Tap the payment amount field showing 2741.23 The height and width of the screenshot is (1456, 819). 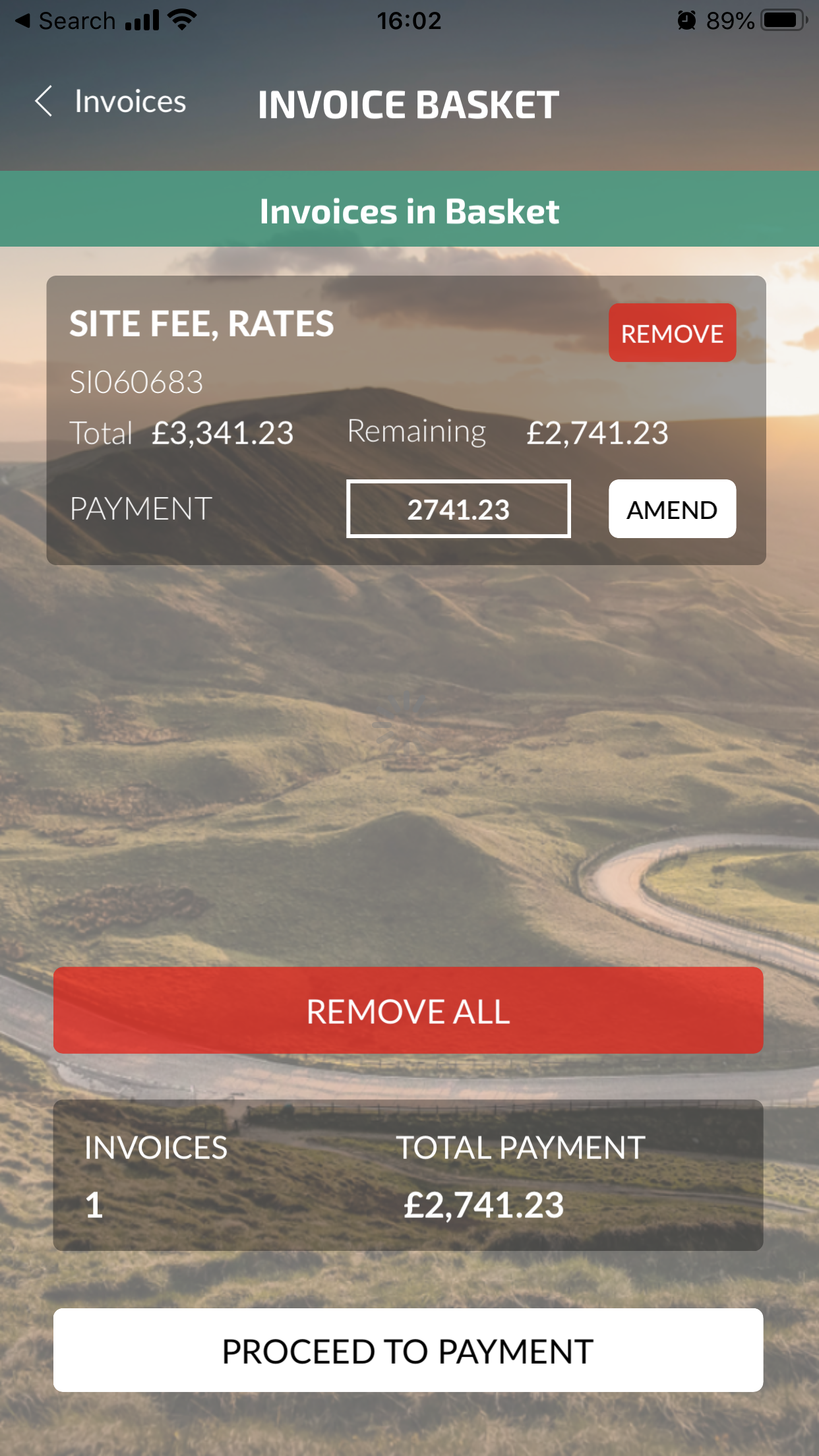tap(458, 509)
